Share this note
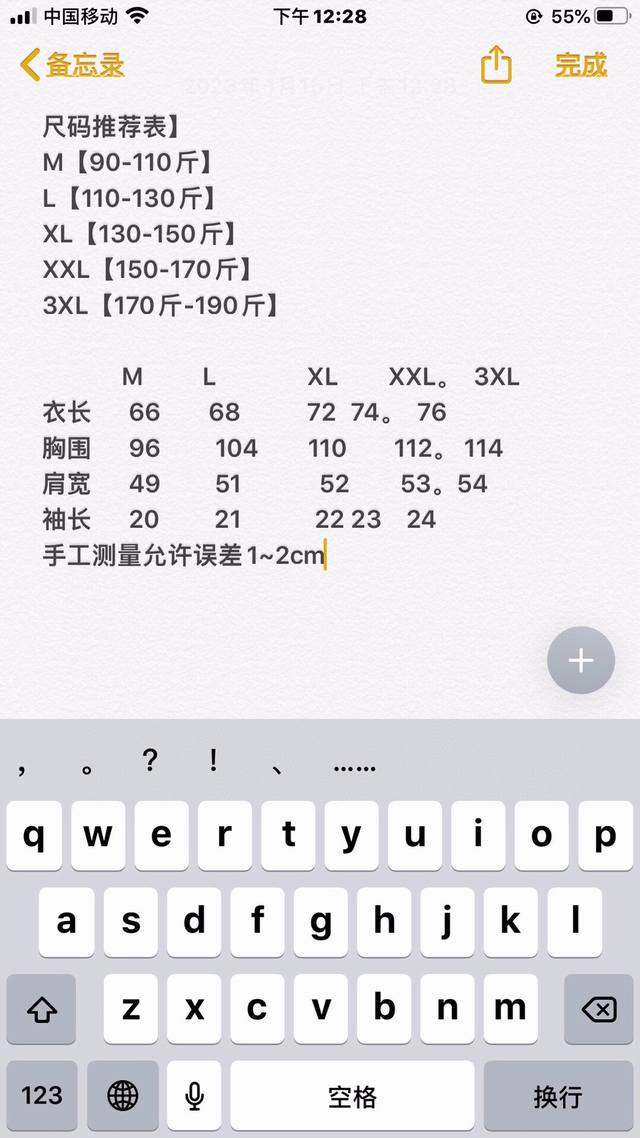This screenshot has width=640, height=1138. [x=496, y=66]
